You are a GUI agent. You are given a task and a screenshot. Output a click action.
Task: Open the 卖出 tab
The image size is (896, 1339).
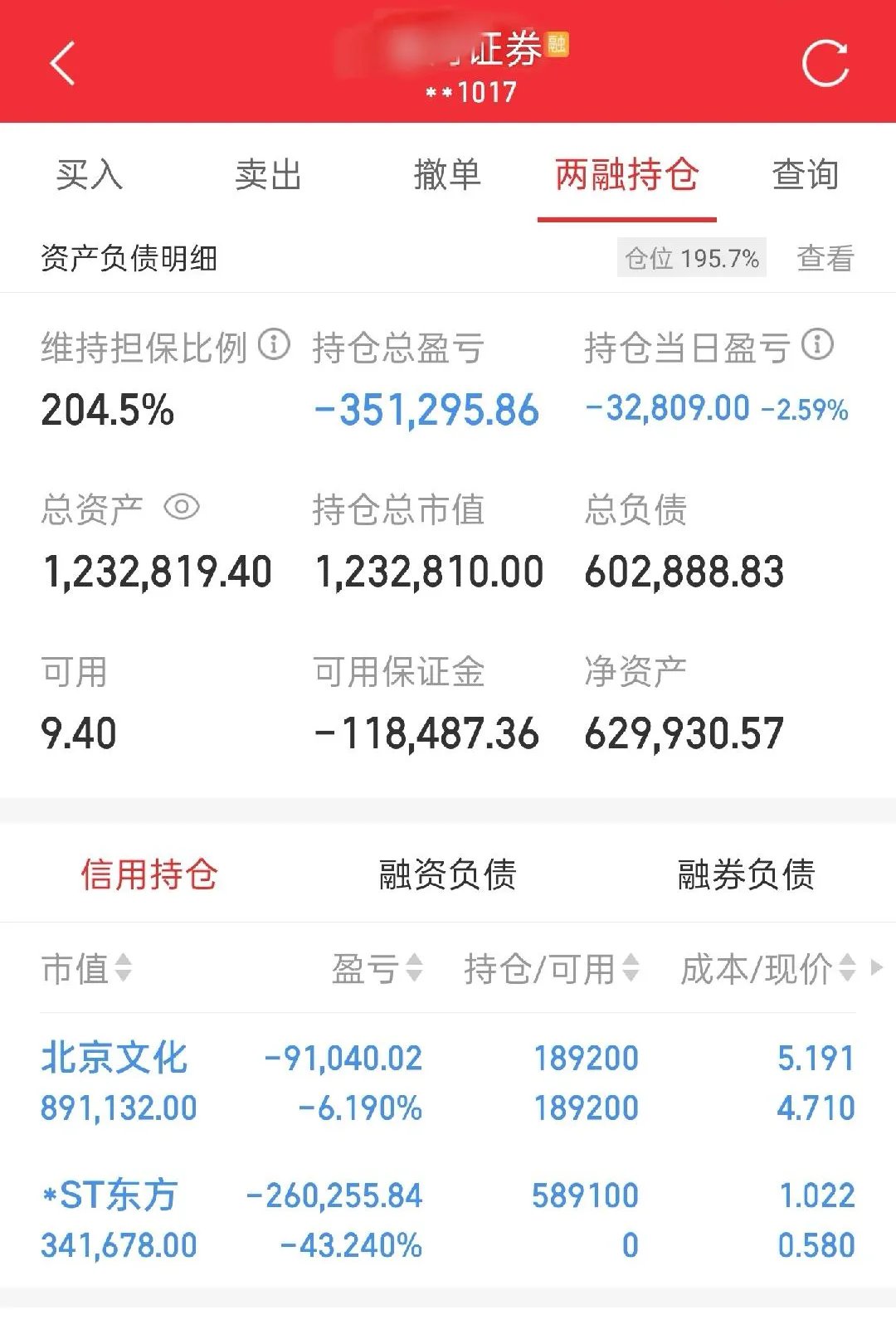point(268,175)
